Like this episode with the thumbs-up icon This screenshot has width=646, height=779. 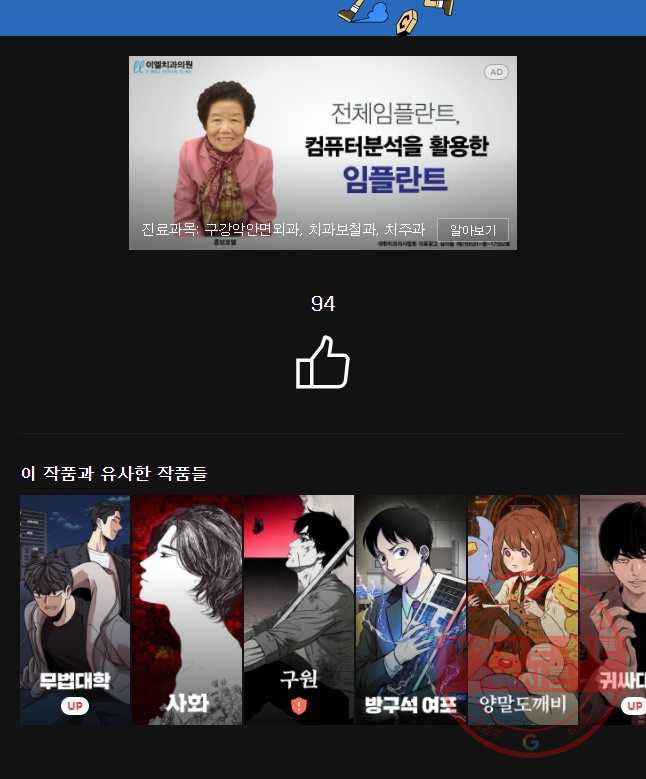click(x=323, y=362)
